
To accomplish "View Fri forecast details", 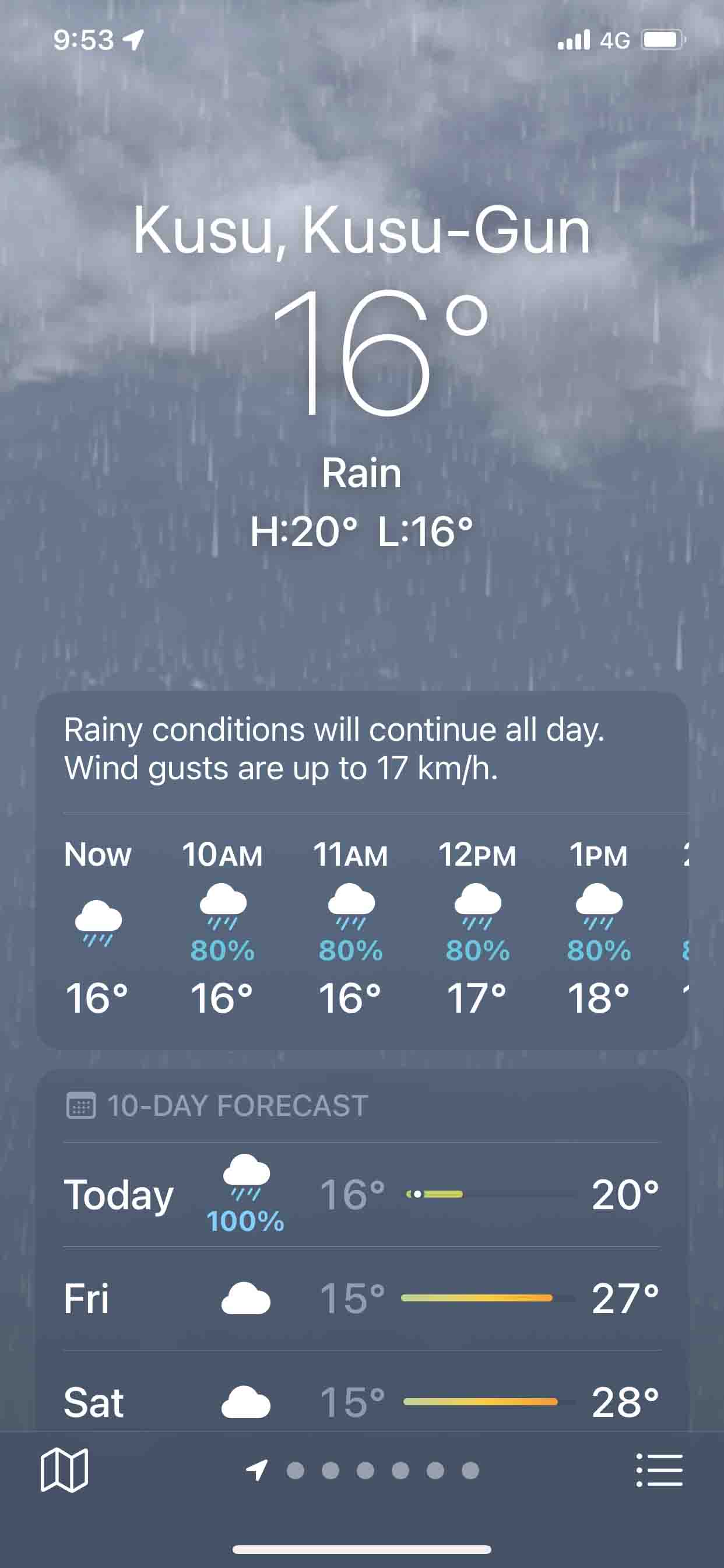I will pos(361,1298).
